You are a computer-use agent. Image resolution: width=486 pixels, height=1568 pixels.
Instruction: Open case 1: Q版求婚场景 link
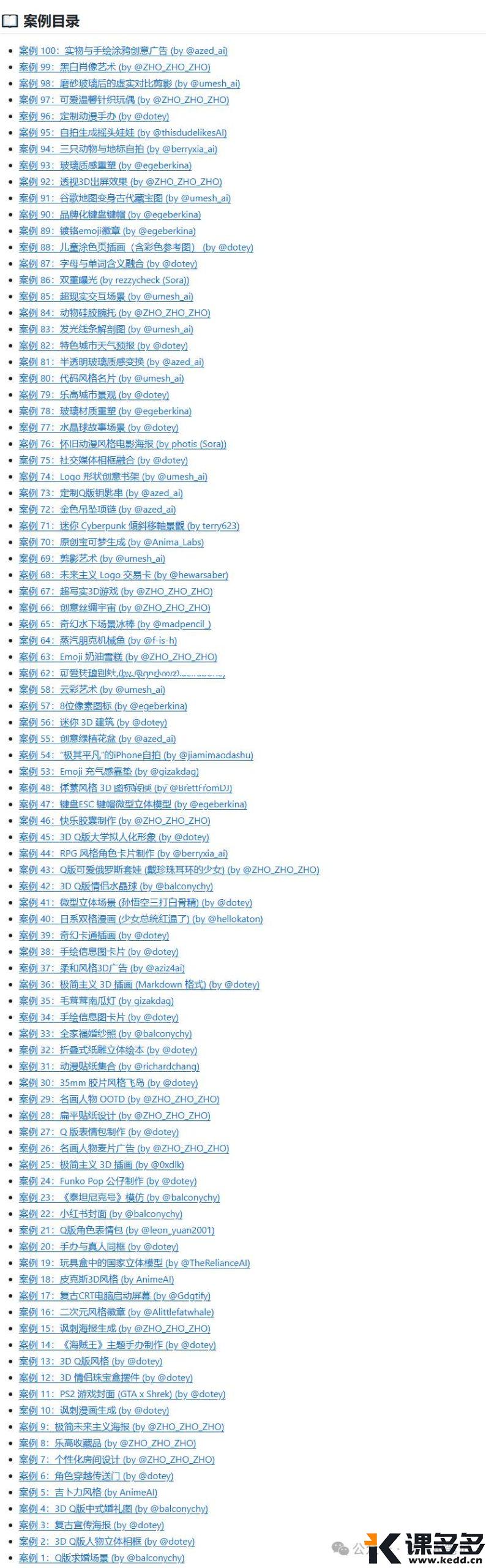101,1558
